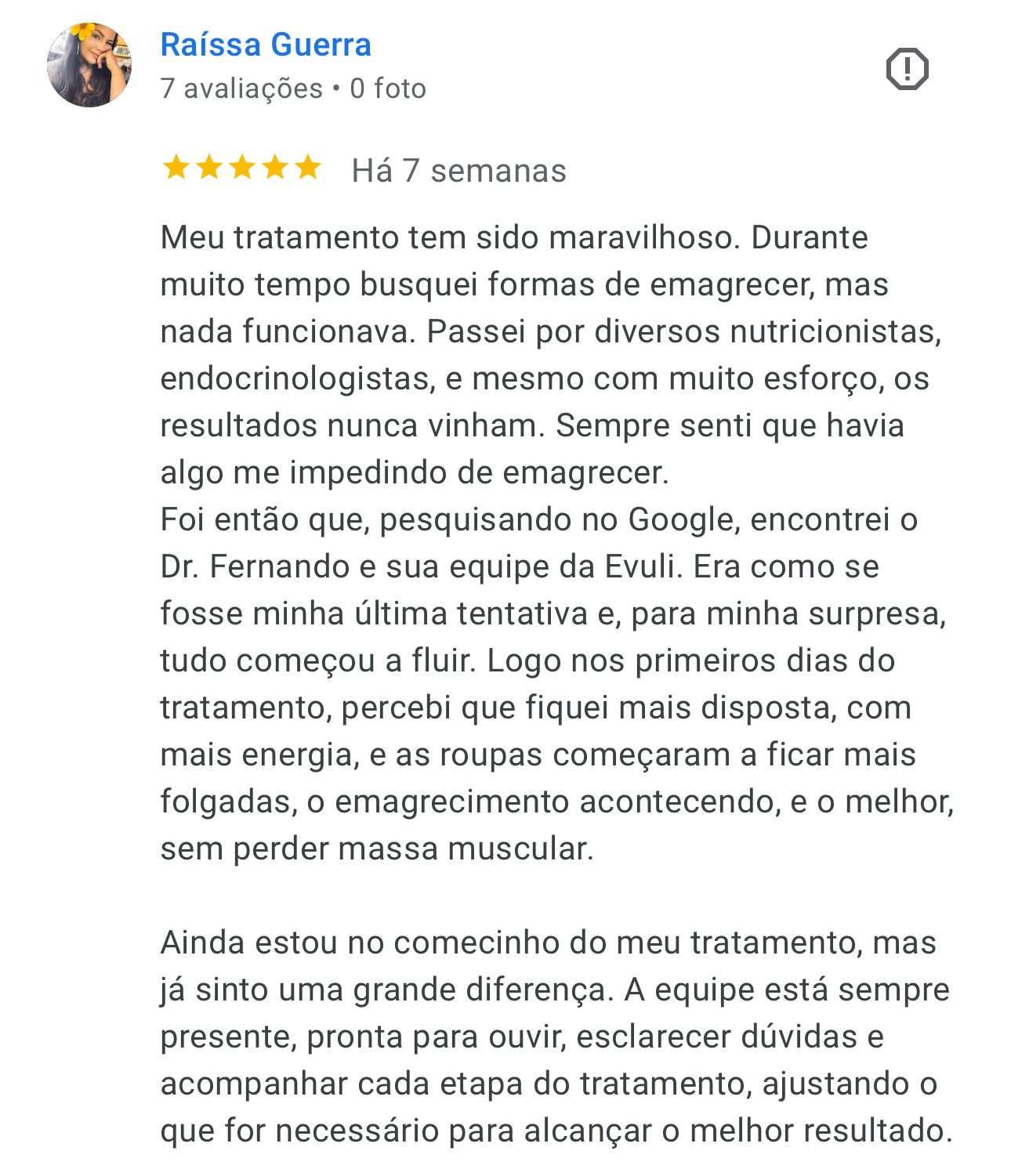Open Raíssa Guerra's profile name link
The image size is (1011, 1176).
click(x=266, y=45)
